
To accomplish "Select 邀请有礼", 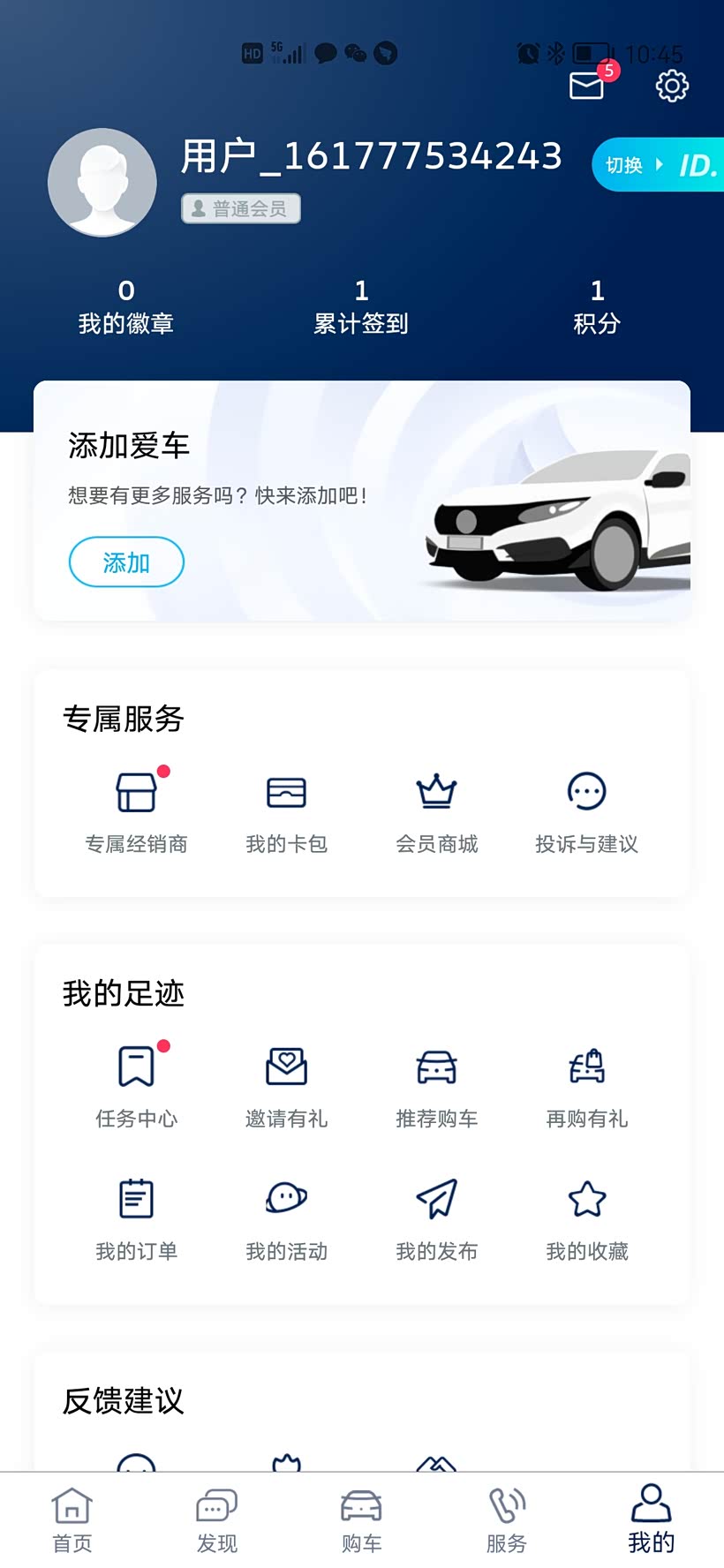I will point(287,1084).
